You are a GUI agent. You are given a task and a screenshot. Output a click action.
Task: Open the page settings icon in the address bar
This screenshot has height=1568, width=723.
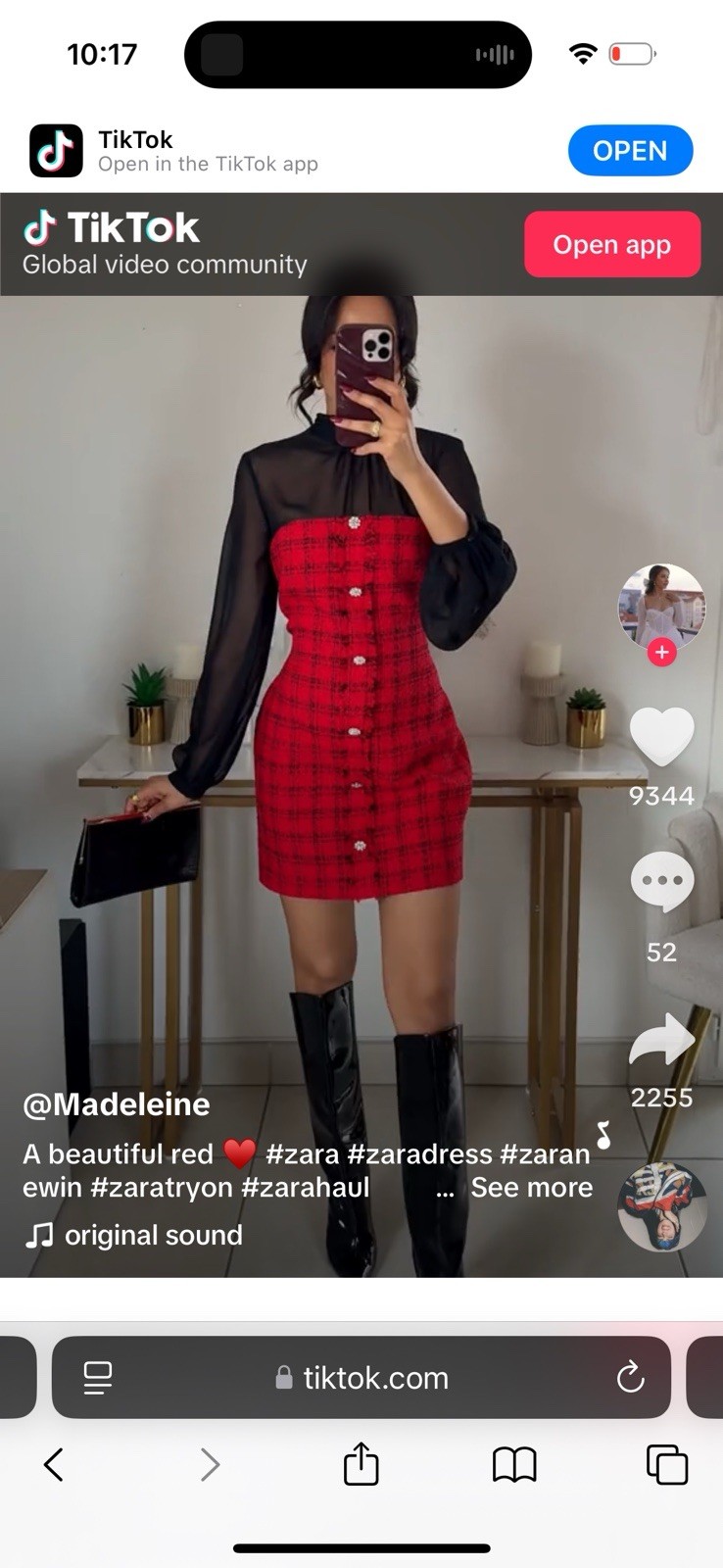click(x=98, y=1377)
